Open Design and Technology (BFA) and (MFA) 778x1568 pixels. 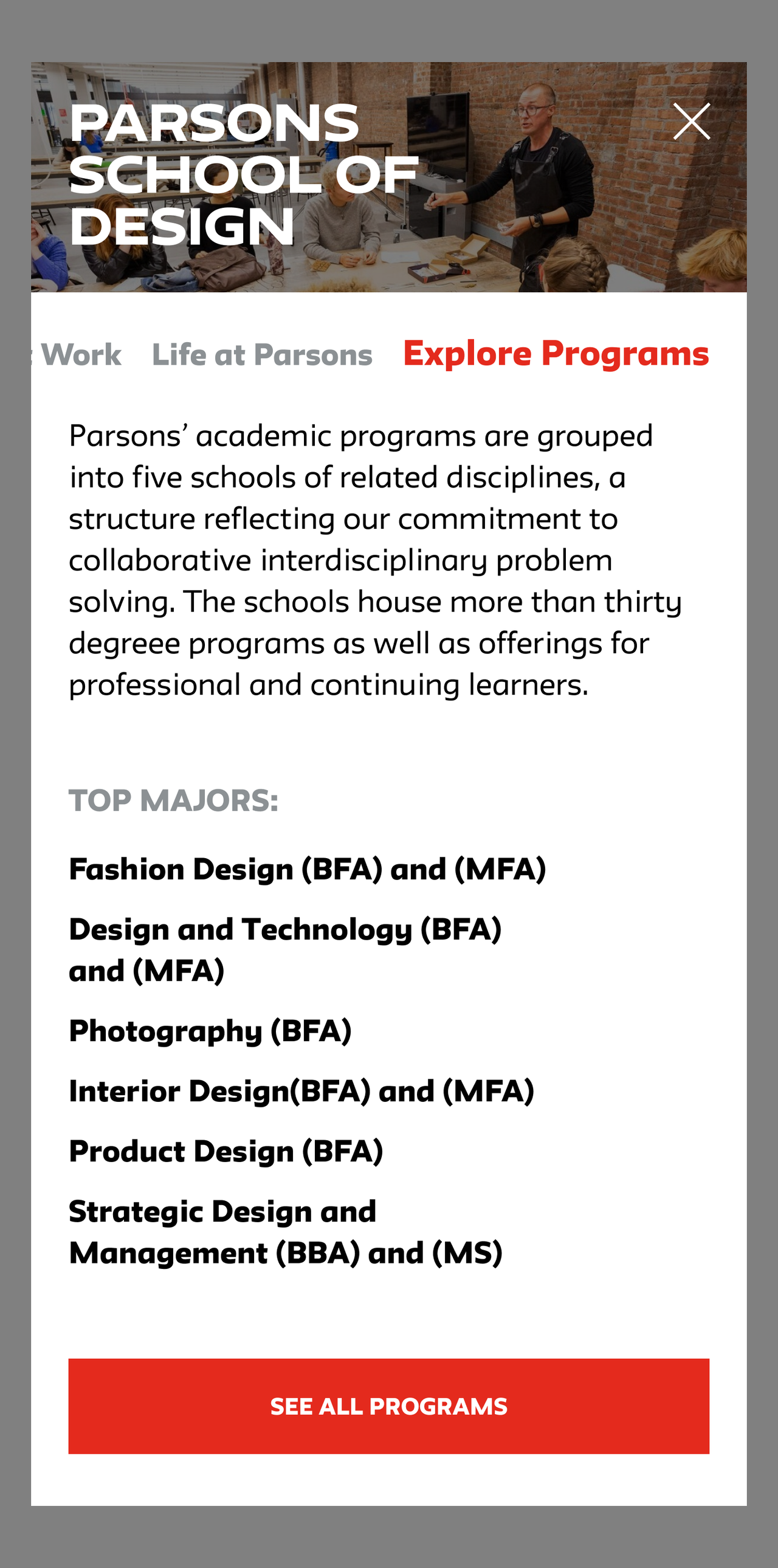pyautogui.click(x=285, y=950)
